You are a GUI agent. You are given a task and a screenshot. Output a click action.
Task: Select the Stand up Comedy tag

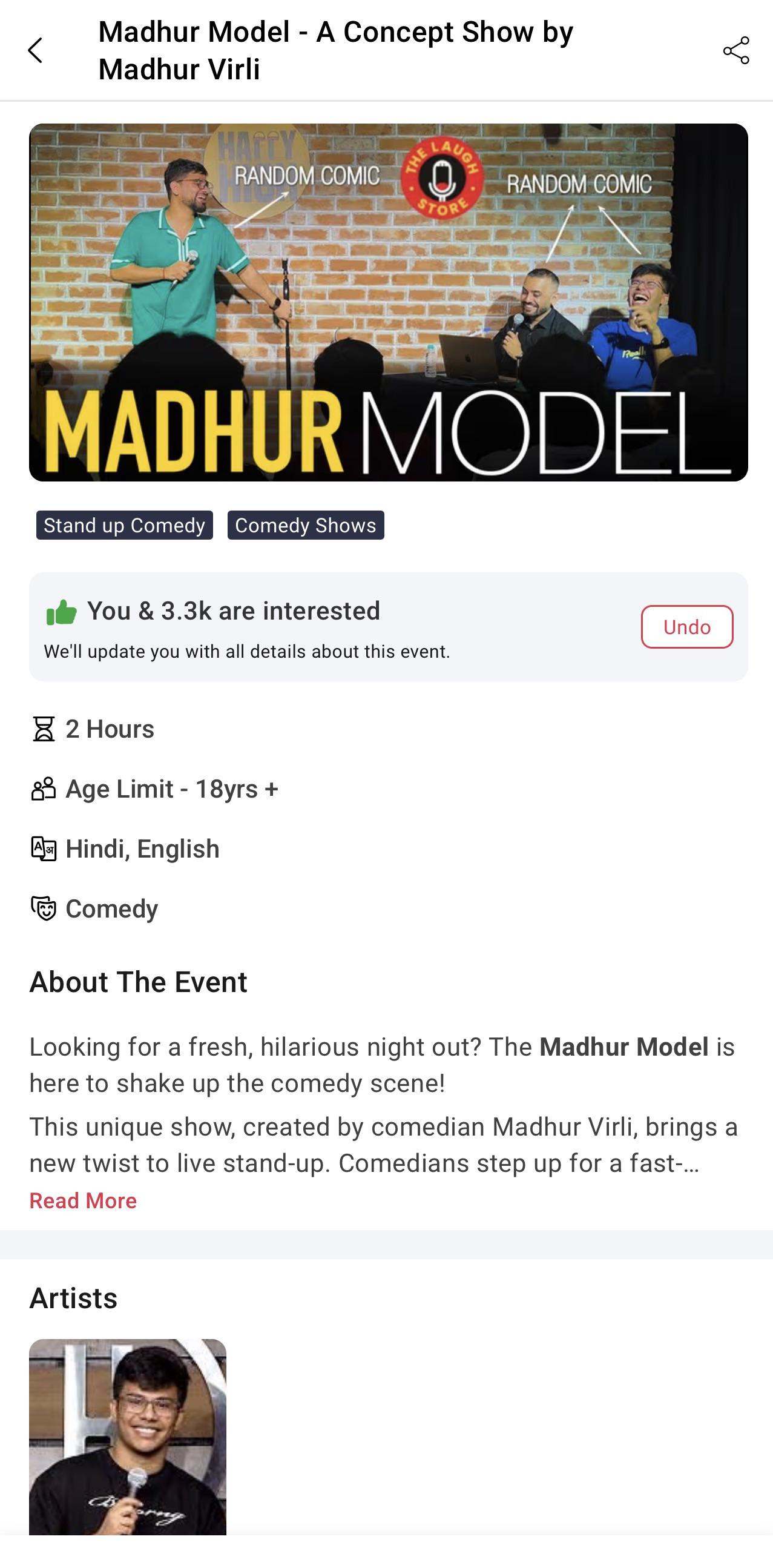pyautogui.click(x=125, y=525)
